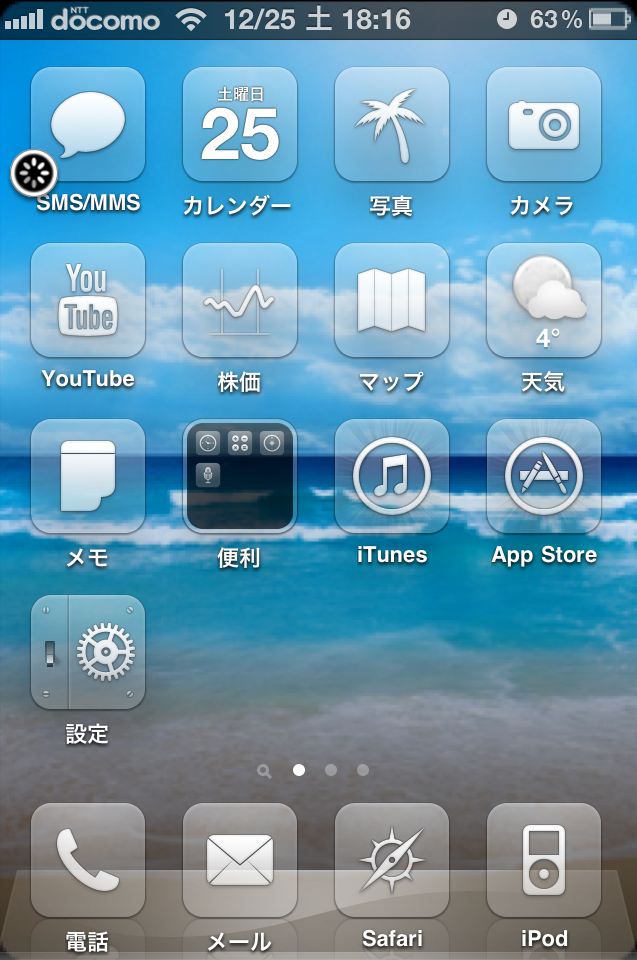Open the メモ notes app

click(x=88, y=477)
